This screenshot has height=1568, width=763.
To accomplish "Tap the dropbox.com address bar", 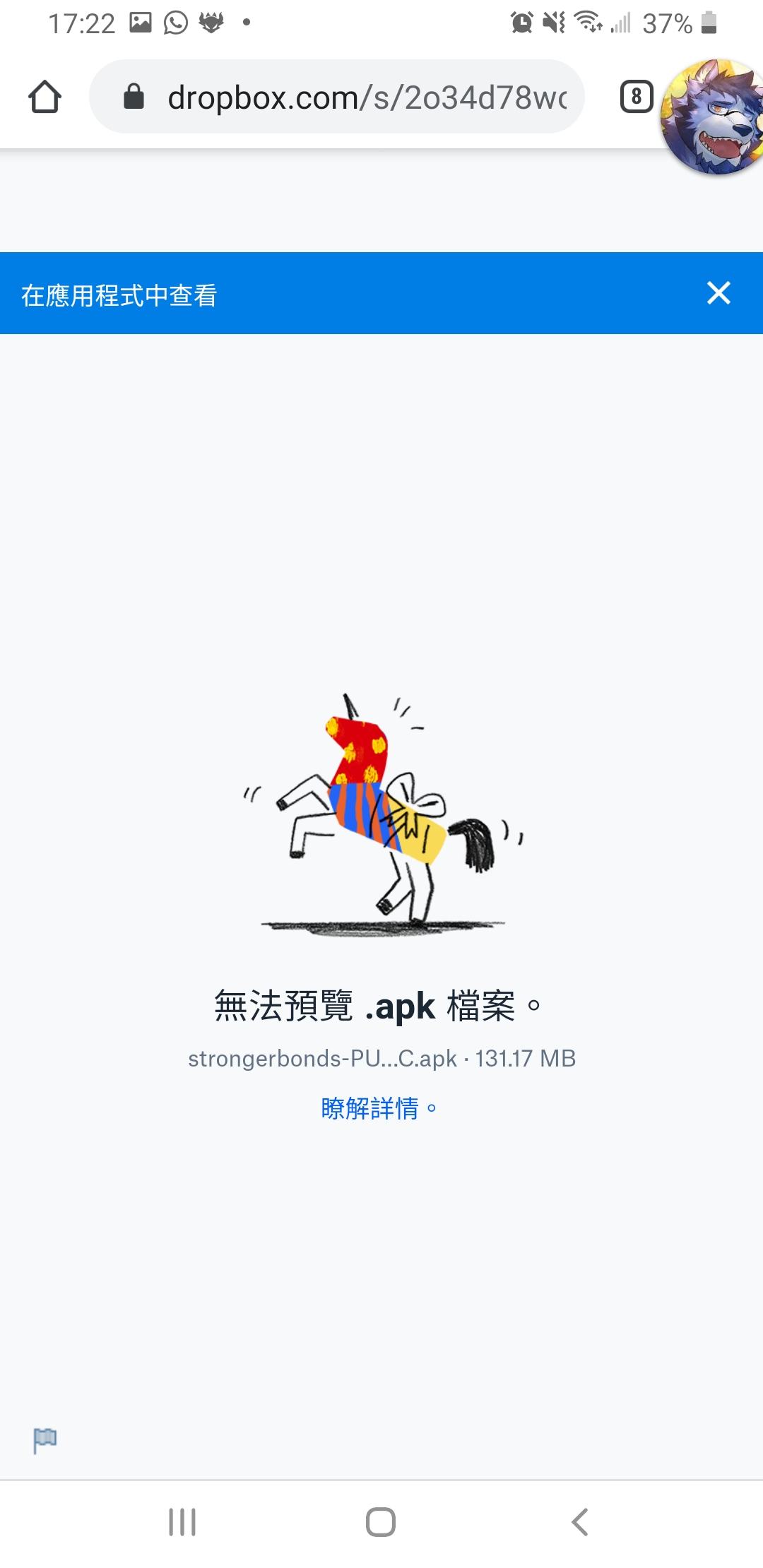I will click(353, 97).
